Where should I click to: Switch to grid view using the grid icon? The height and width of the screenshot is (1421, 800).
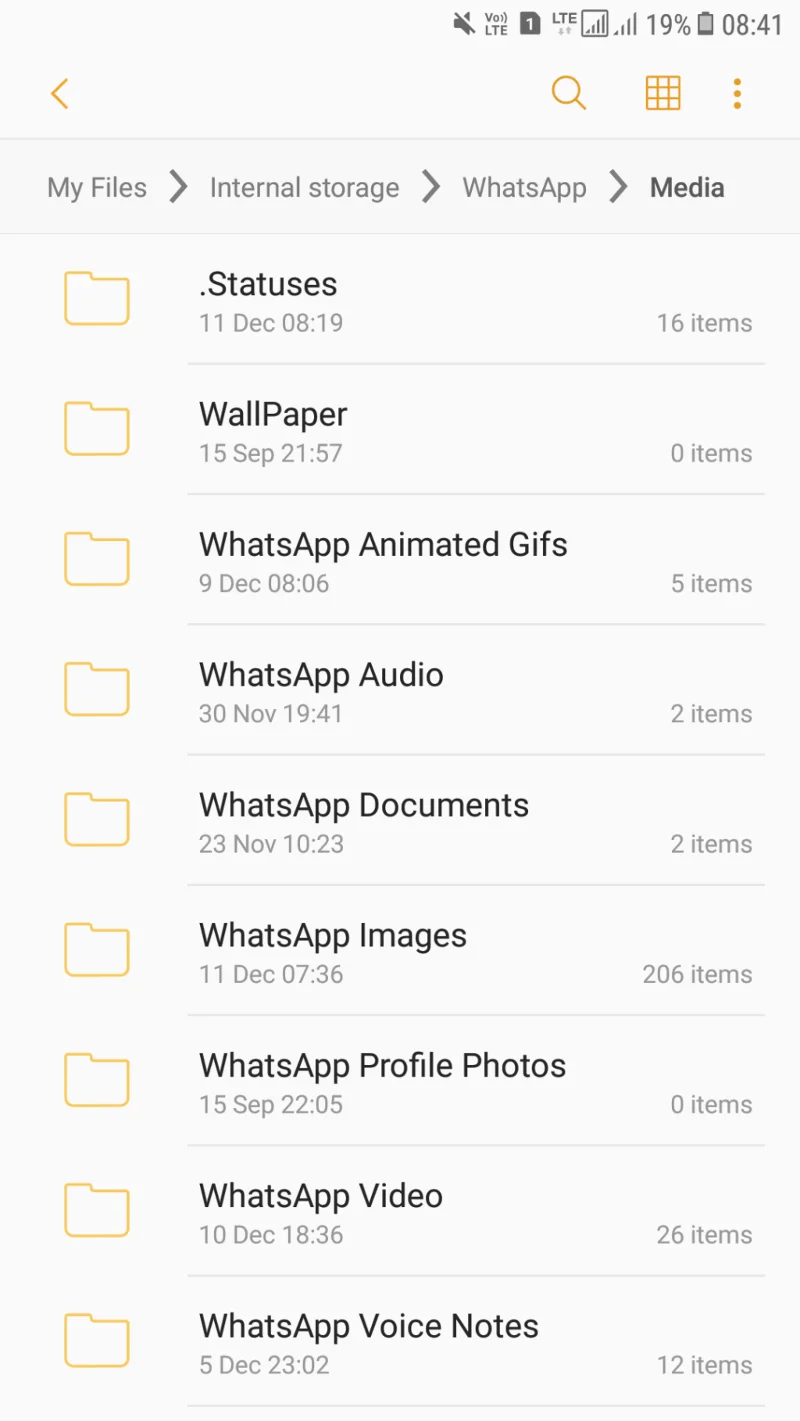coord(663,93)
